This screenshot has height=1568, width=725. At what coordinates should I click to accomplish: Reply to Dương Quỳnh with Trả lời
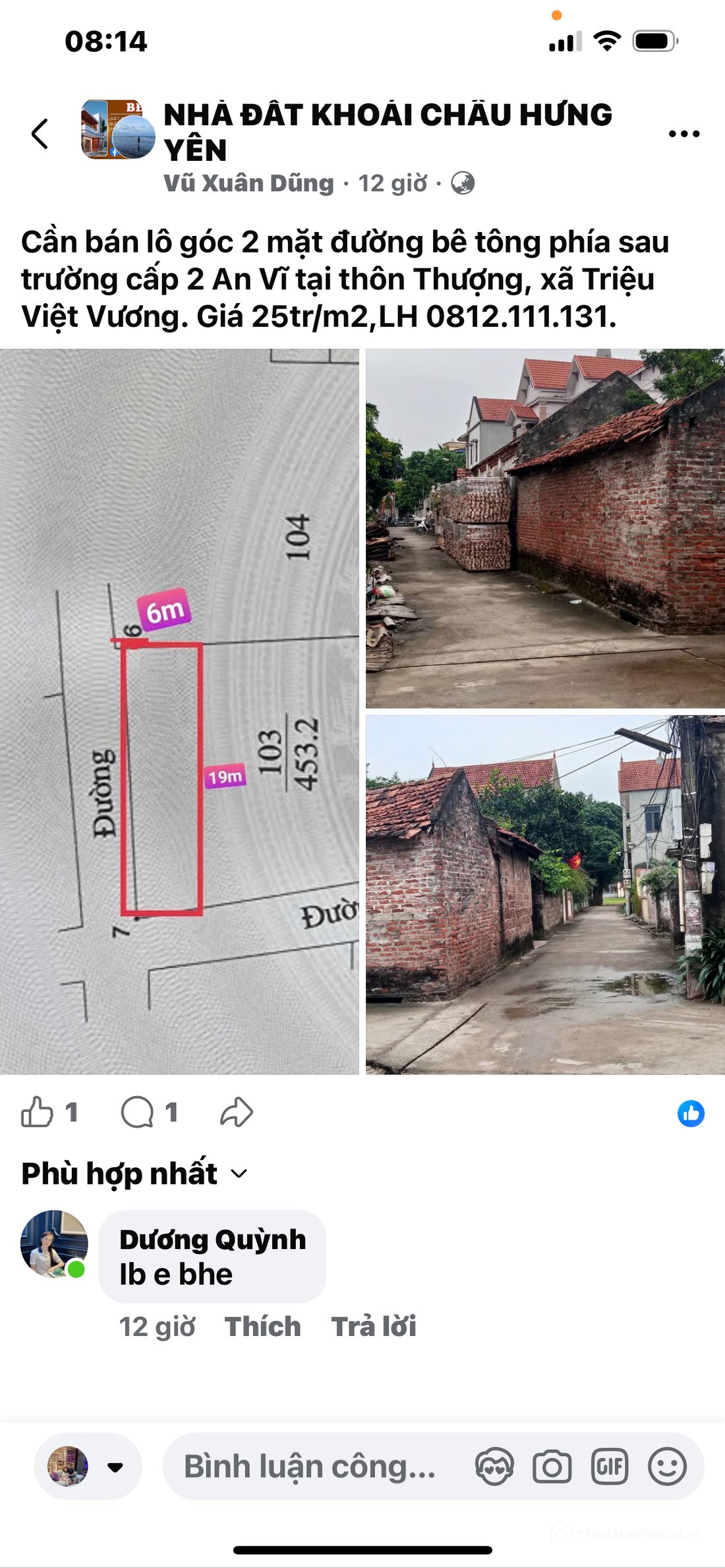pos(373,1327)
